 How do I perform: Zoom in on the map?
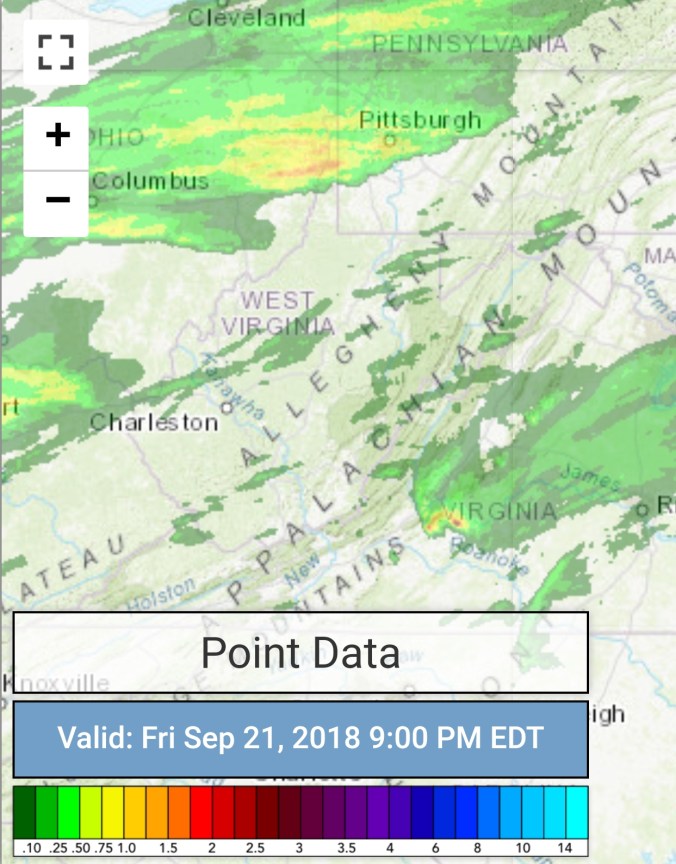57,136
